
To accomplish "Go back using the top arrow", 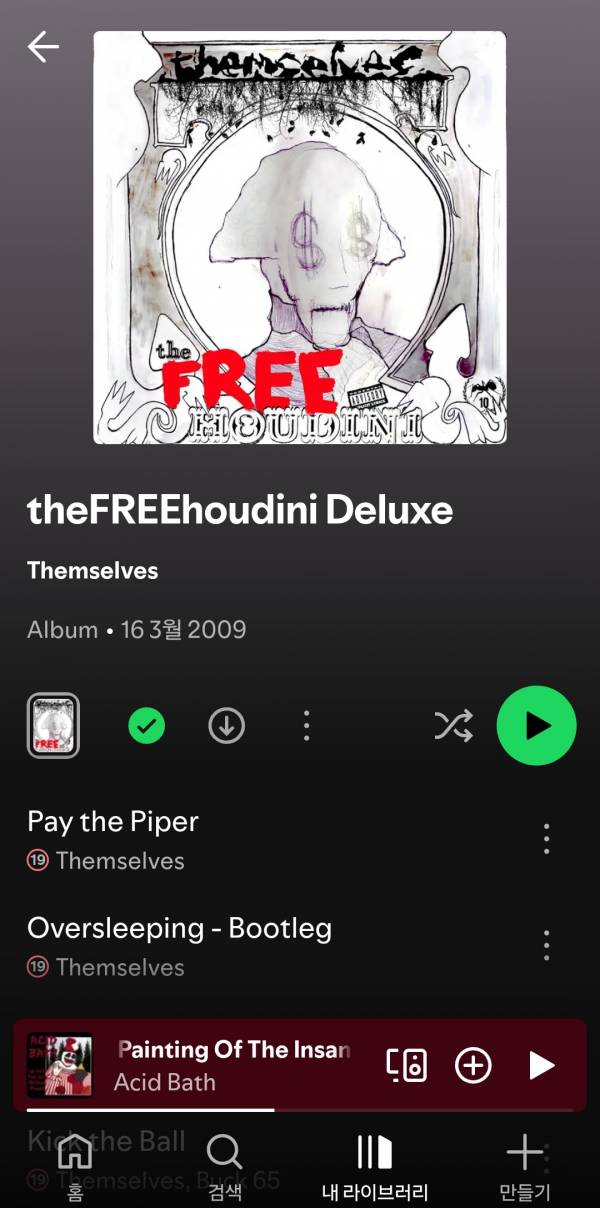I will coord(43,46).
